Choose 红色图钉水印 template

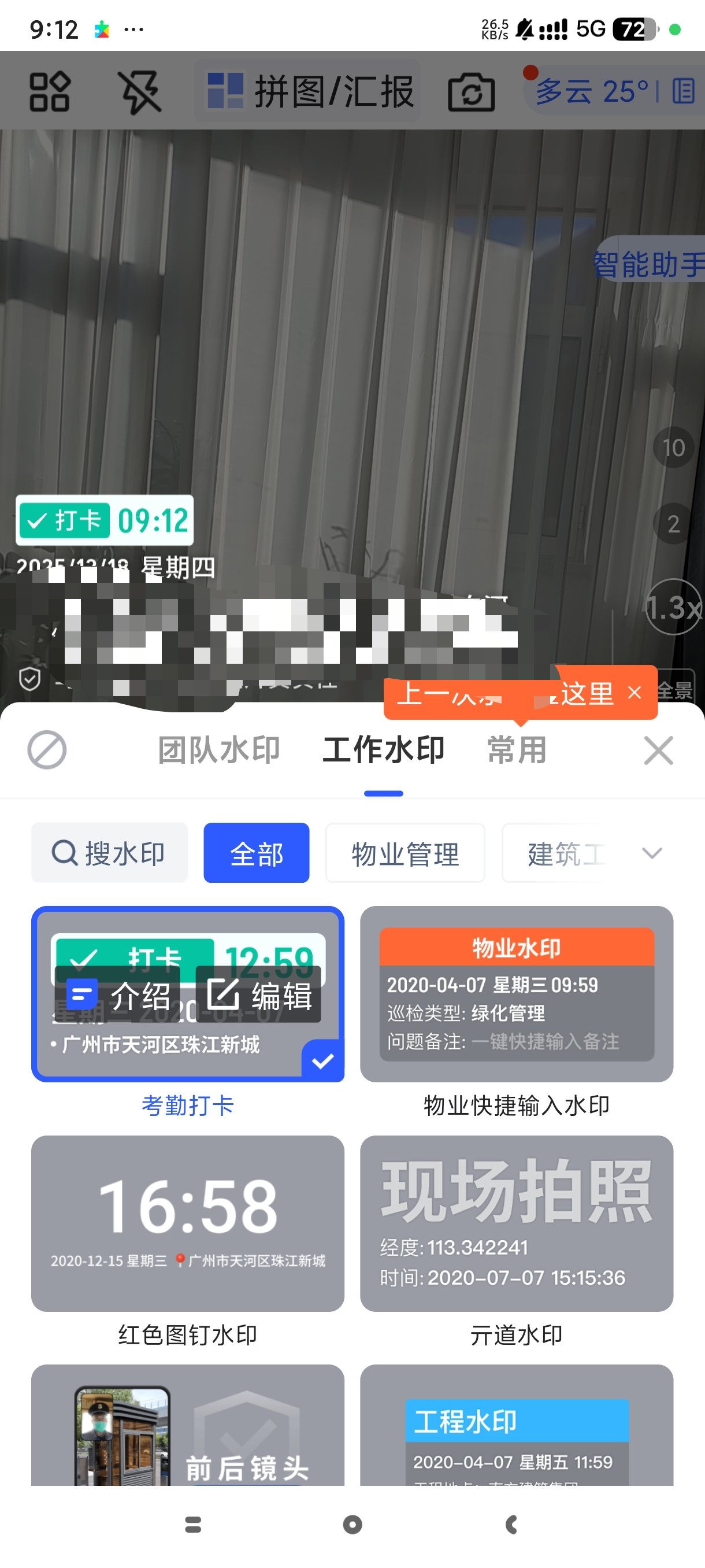pos(187,1223)
